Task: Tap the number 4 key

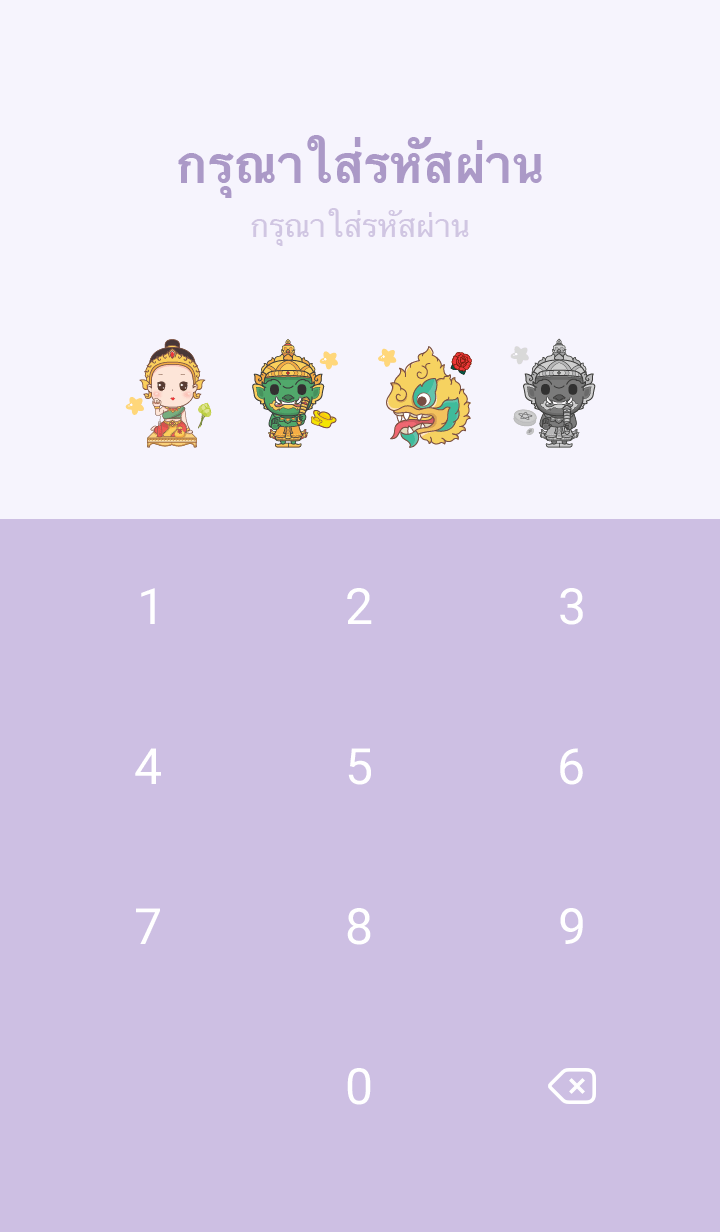Action: click(148, 767)
